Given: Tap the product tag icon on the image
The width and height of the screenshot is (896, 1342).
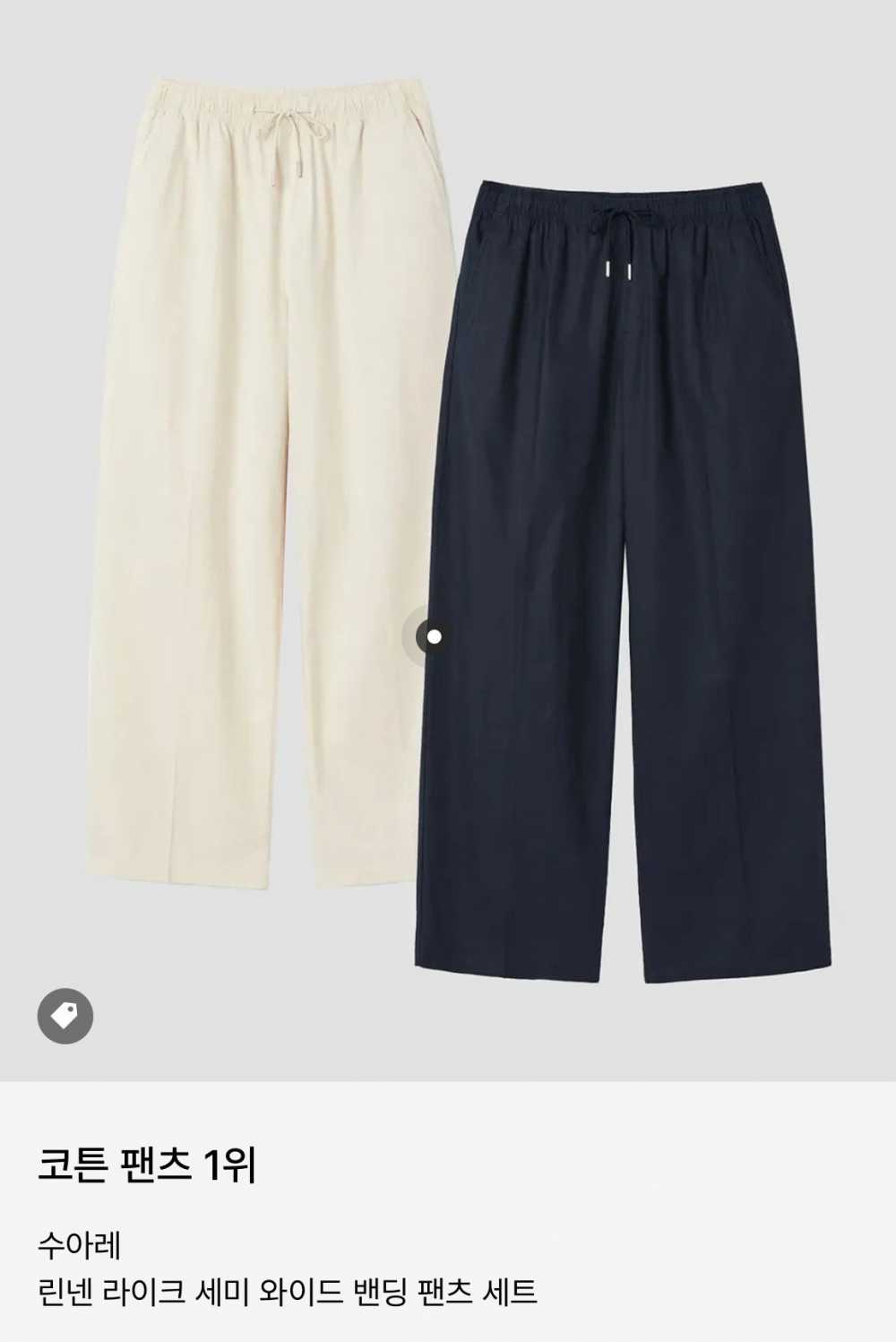Looking at the screenshot, I should coord(65,1016).
